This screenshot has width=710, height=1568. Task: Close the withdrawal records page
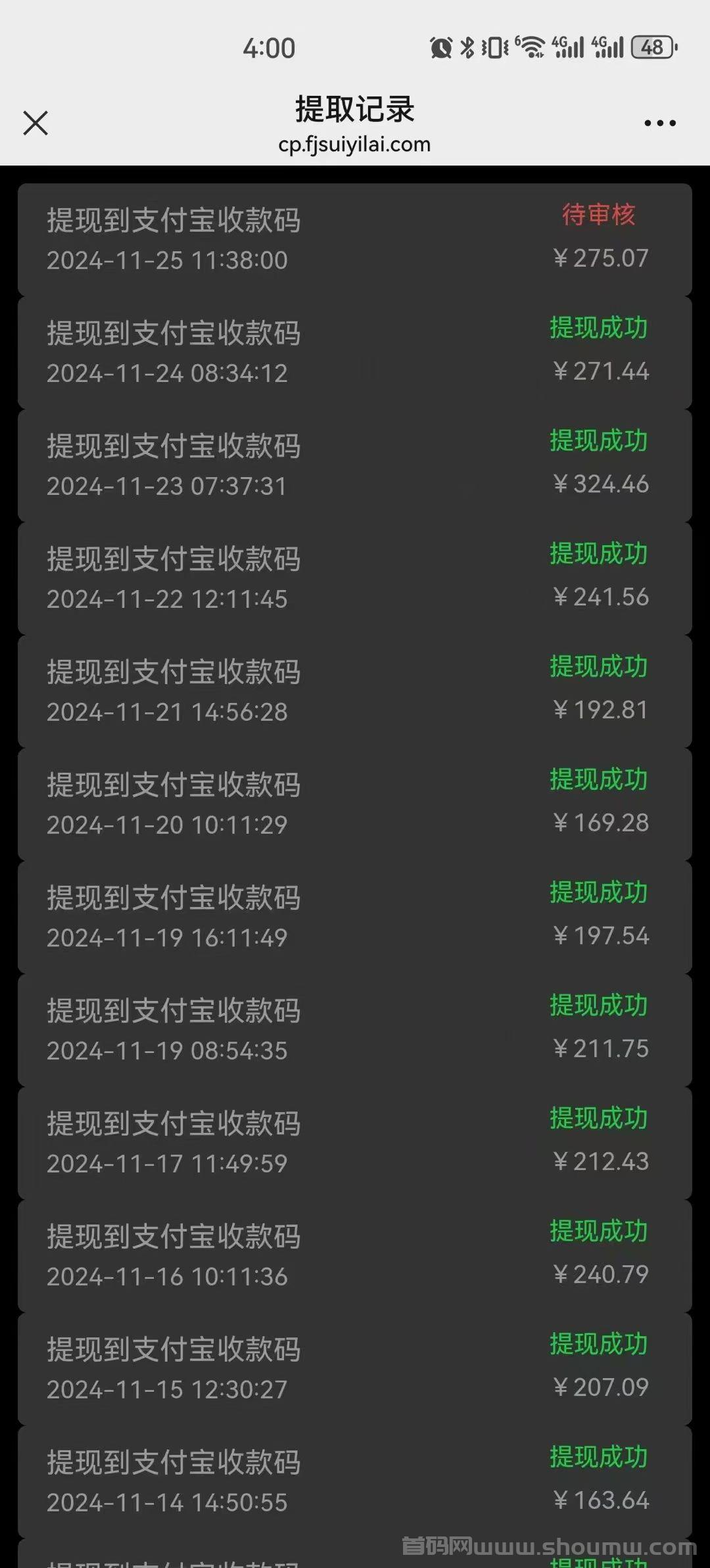click(x=35, y=123)
